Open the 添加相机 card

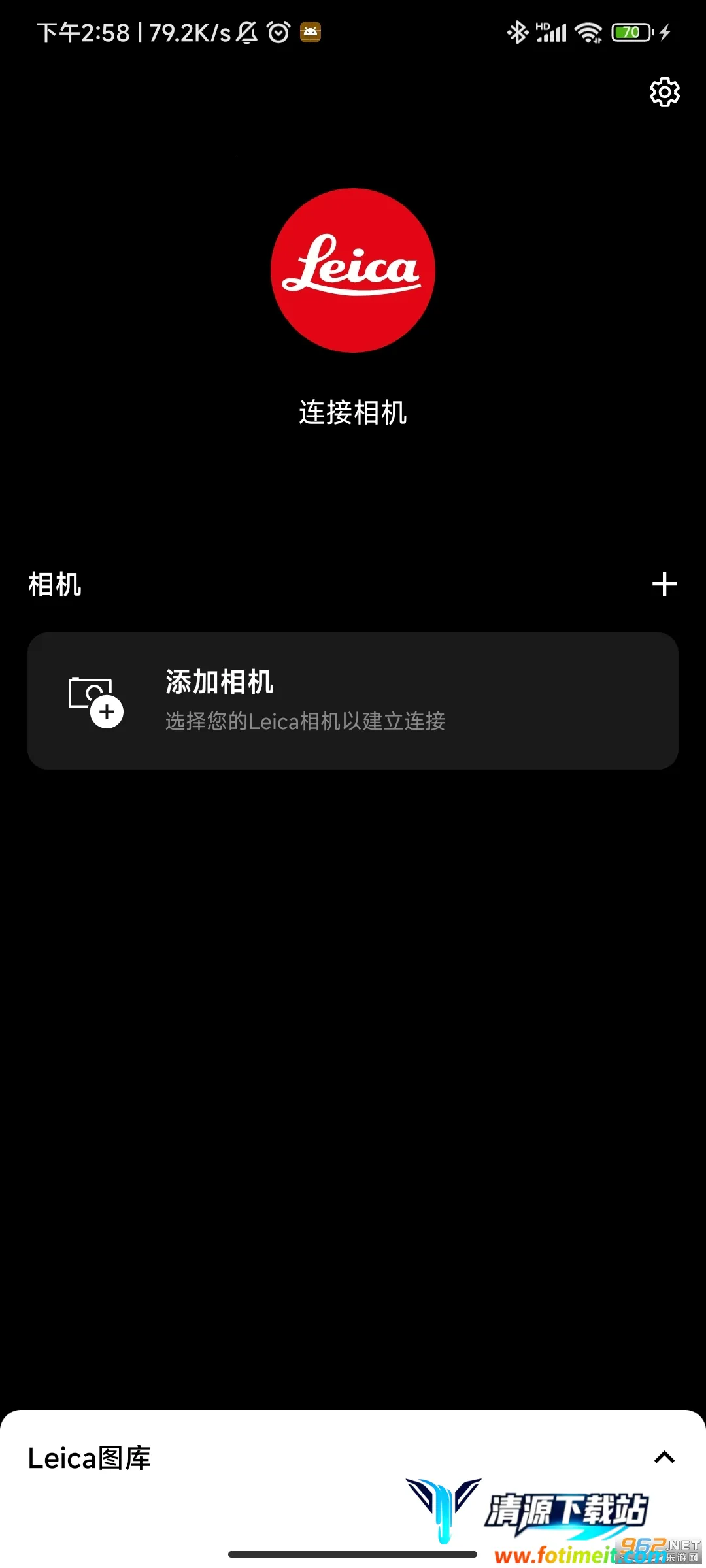tap(353, 700)
